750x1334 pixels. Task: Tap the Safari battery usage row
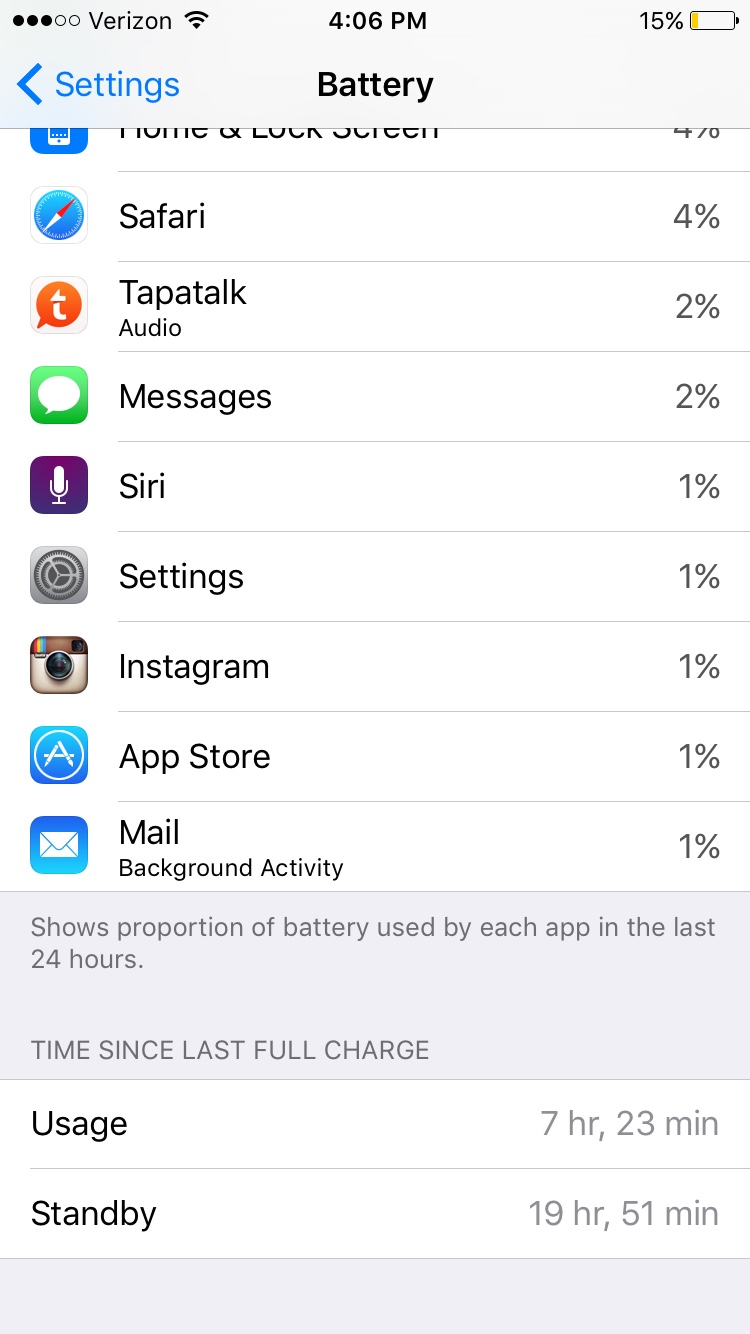[x=375, y=217]
